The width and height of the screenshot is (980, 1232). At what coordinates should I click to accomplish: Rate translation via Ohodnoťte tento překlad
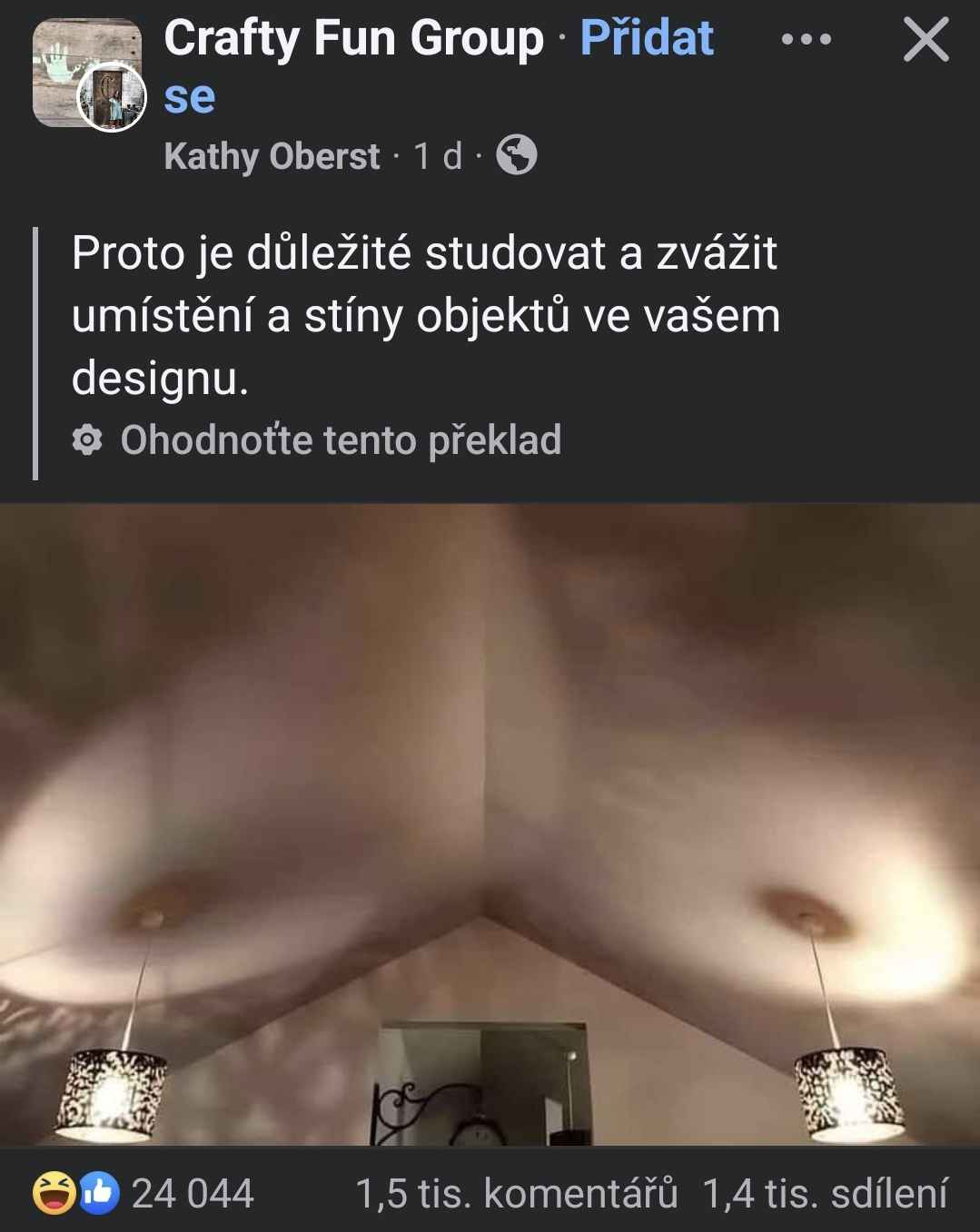click(x=340, y=440)
